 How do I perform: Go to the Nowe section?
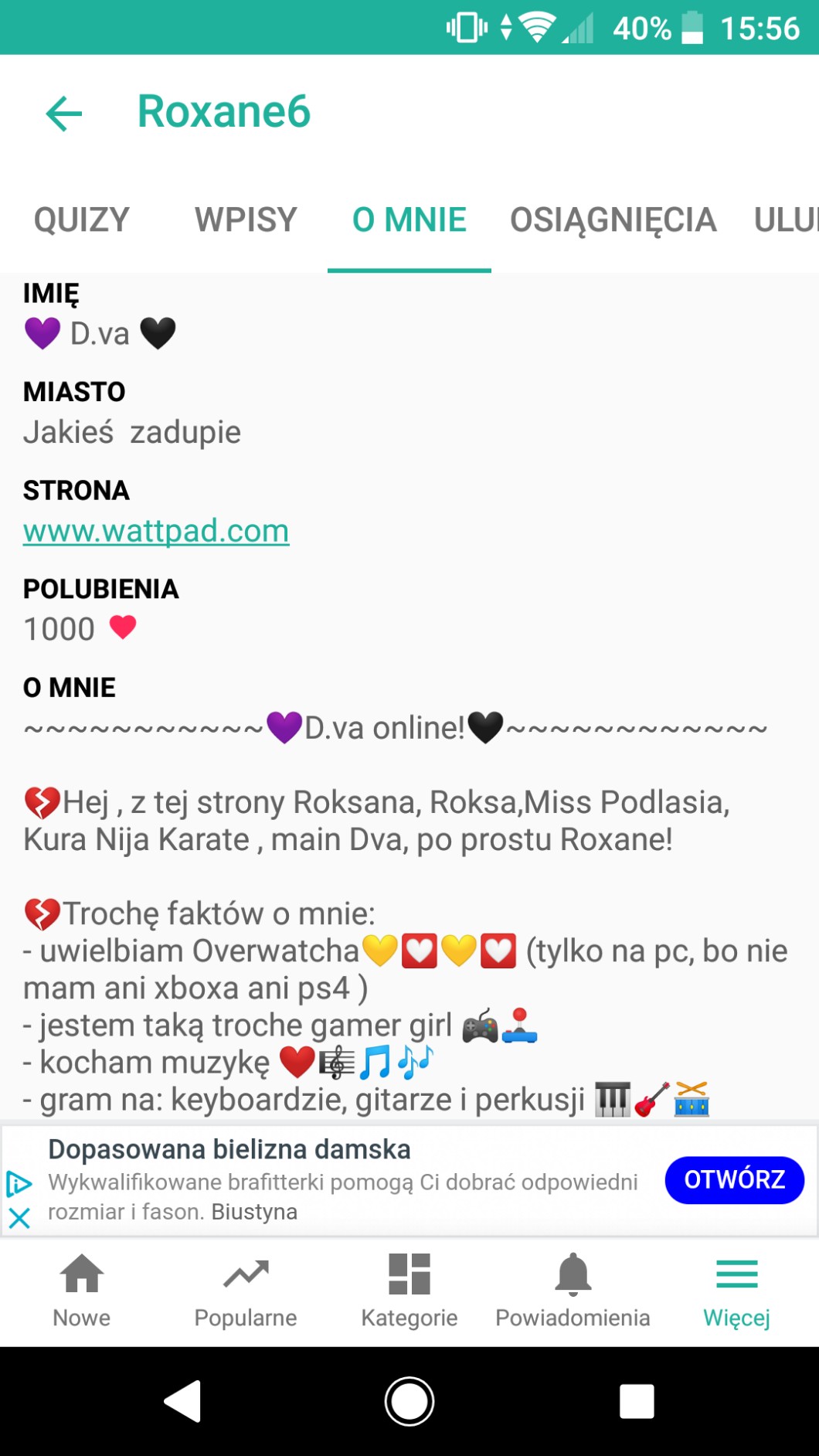point(82,1290)
